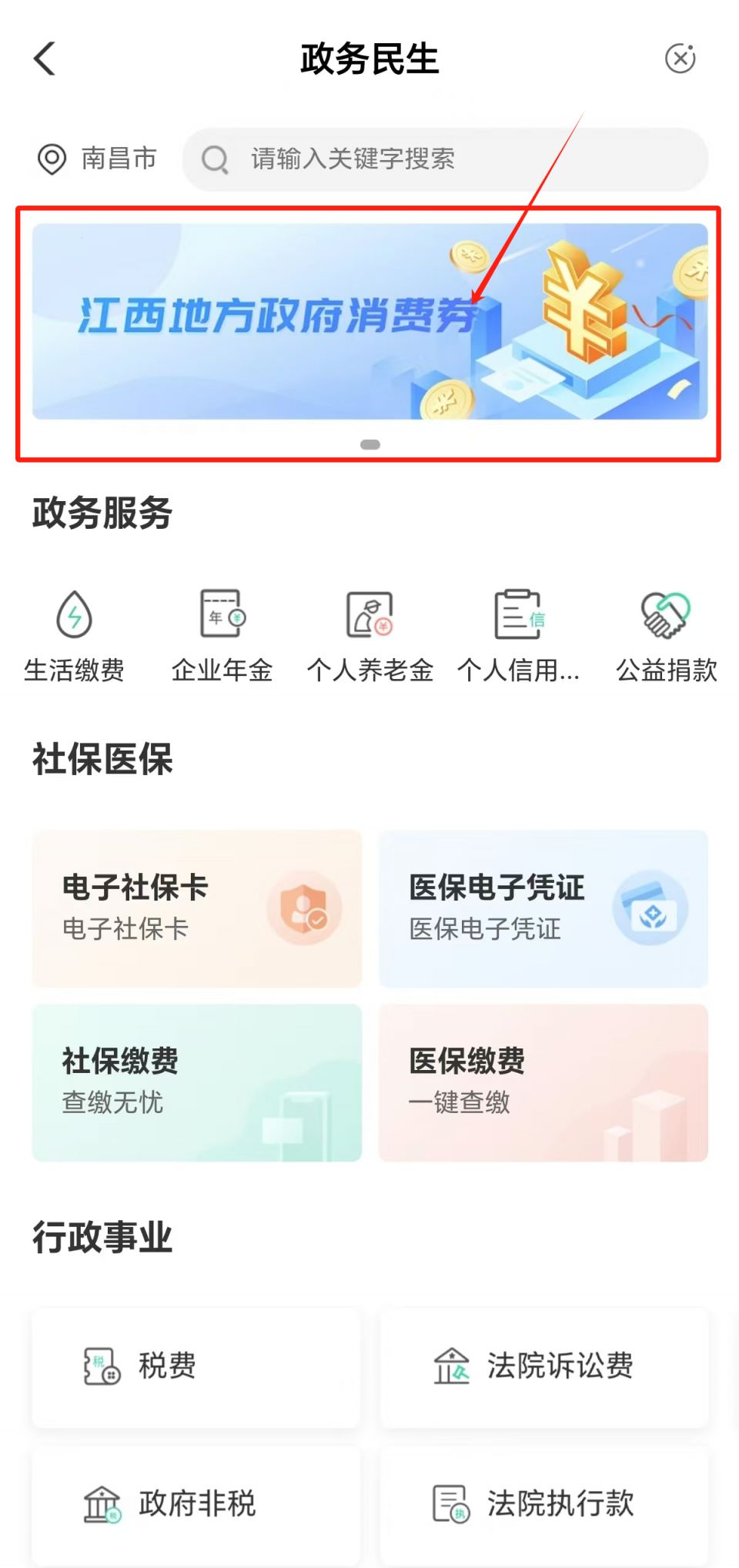
Task: Go back using the top-left arrow
Action: click(45, 59)
